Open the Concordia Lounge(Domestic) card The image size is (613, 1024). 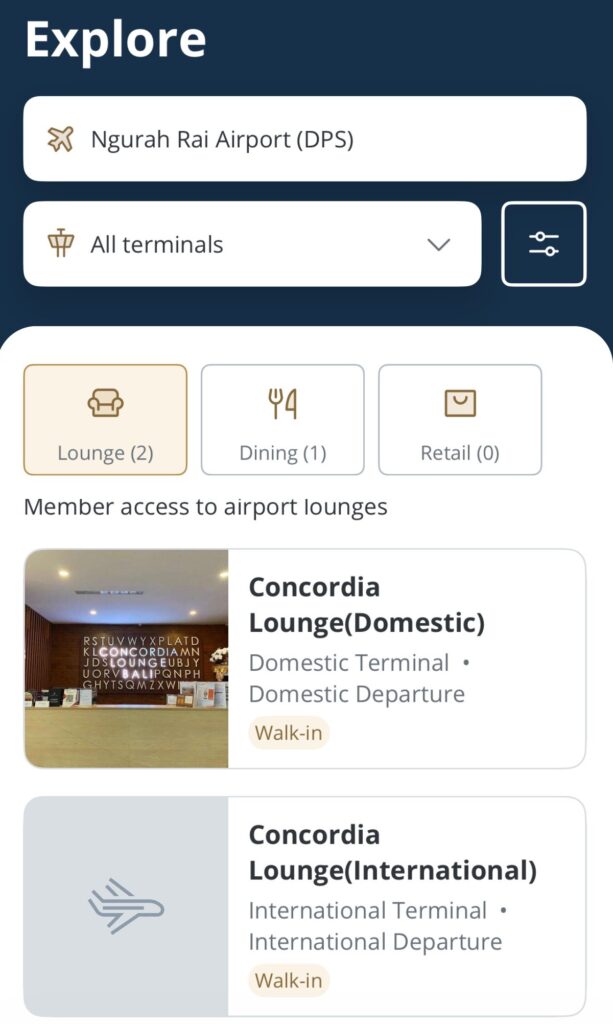(304, 658)
